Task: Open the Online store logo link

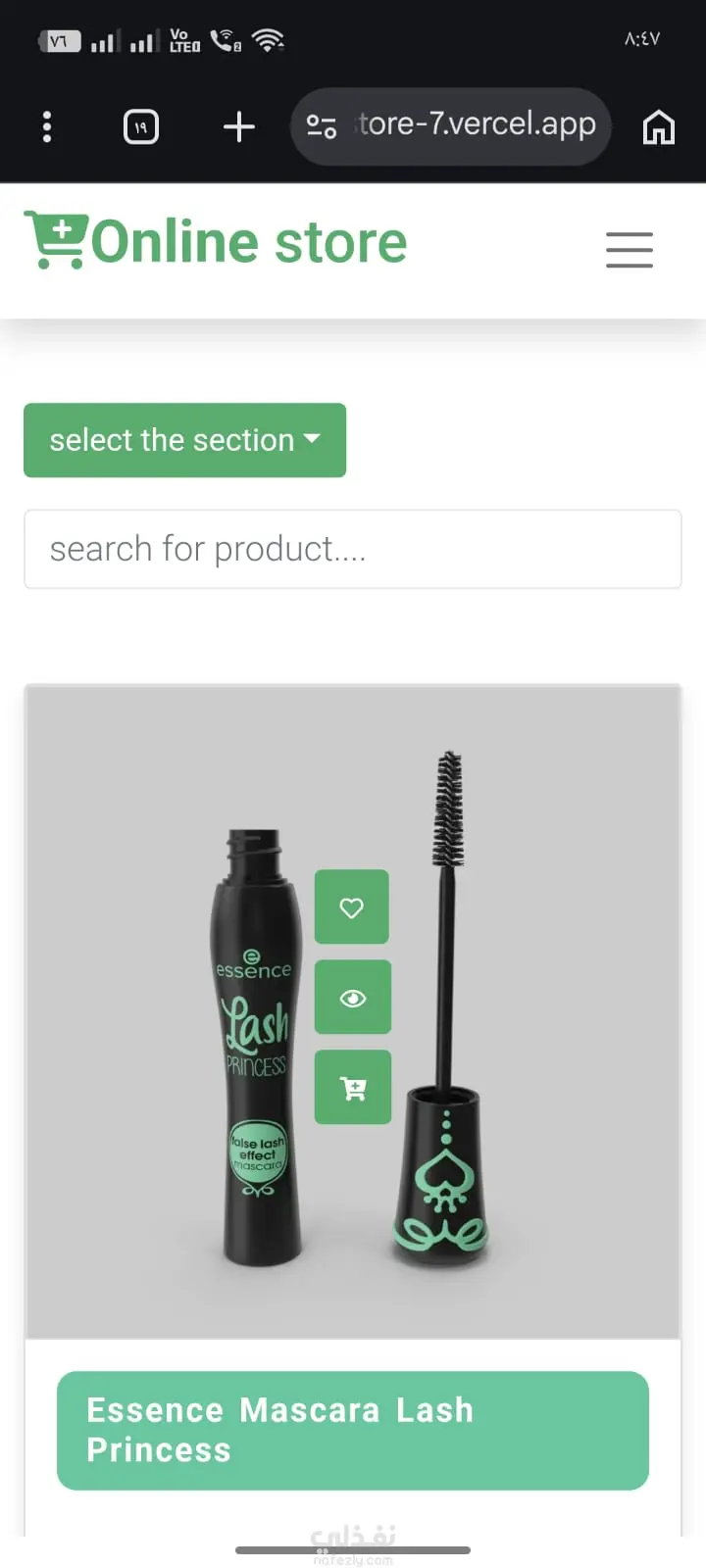Action: coord(216,242)
